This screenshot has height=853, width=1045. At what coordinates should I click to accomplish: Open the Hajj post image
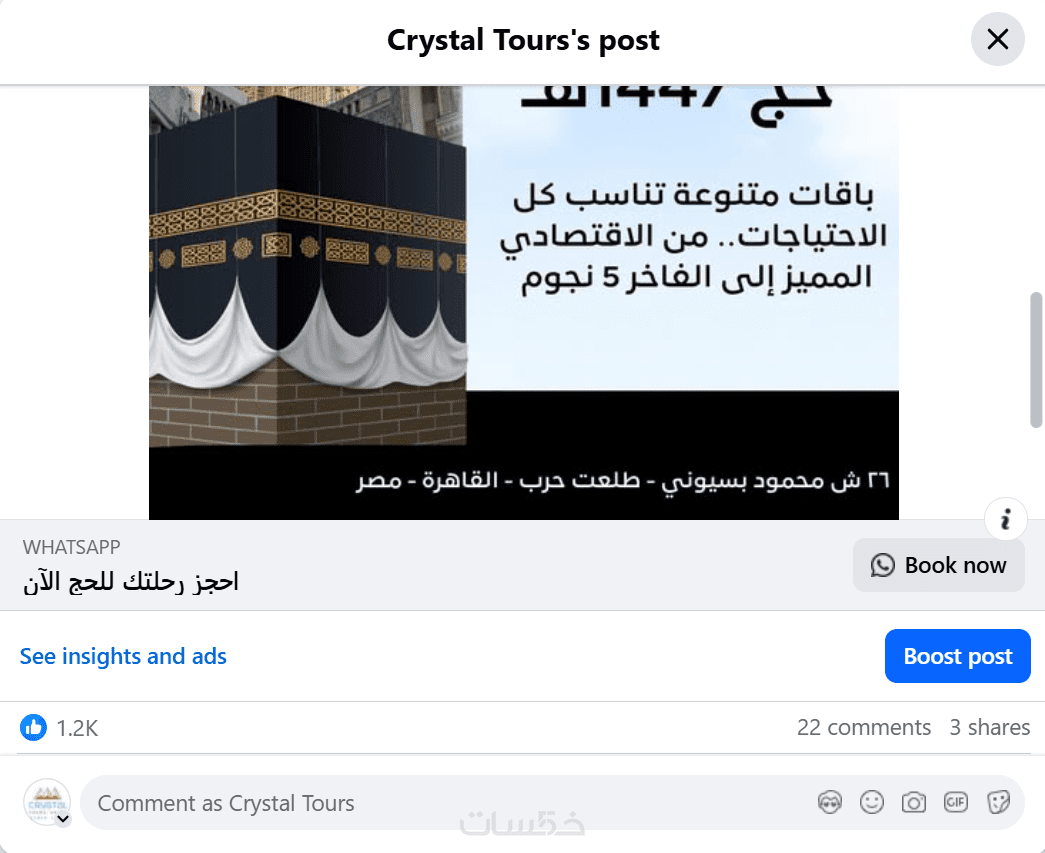coord(523,300)
